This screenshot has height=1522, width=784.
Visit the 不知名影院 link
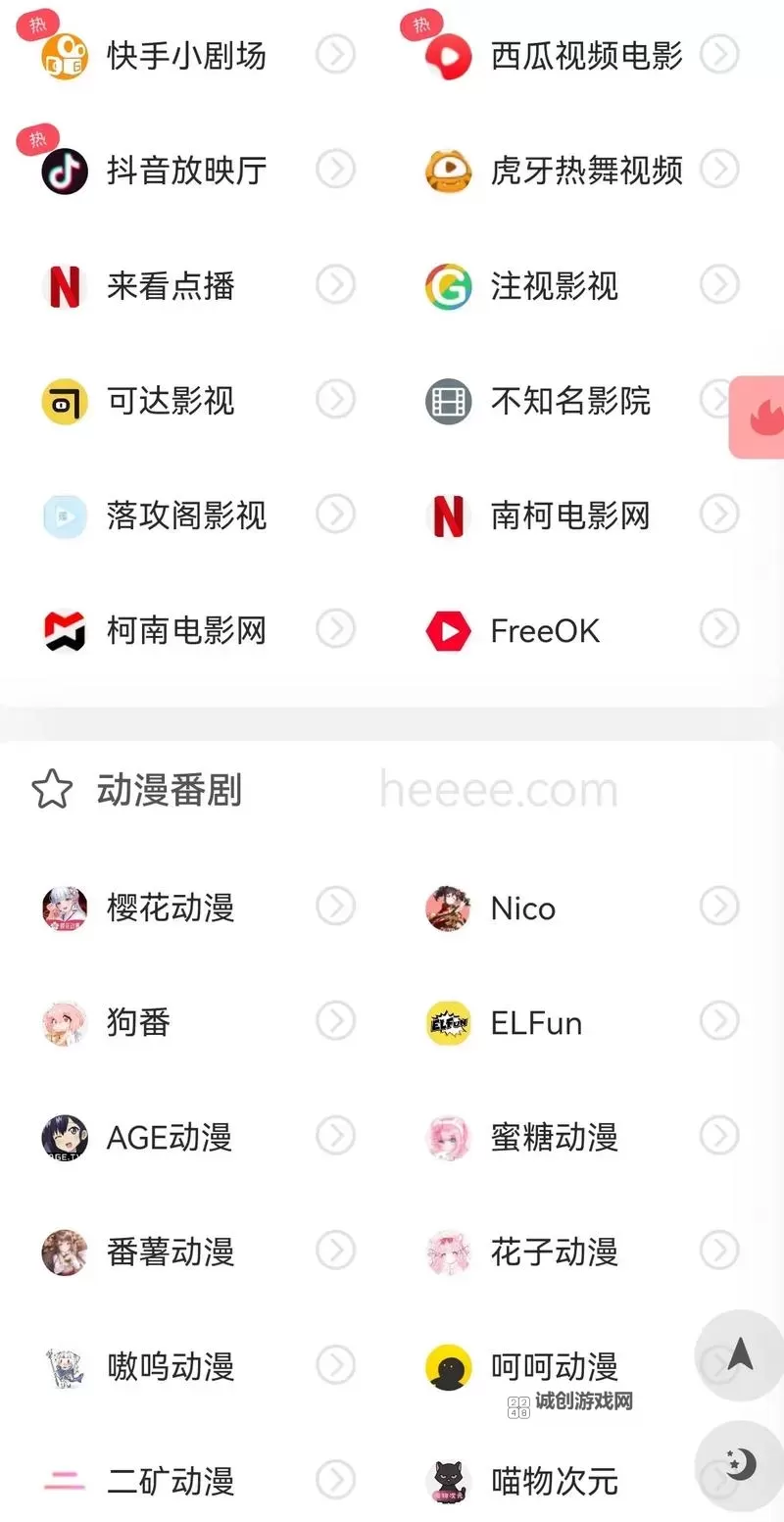568,400
